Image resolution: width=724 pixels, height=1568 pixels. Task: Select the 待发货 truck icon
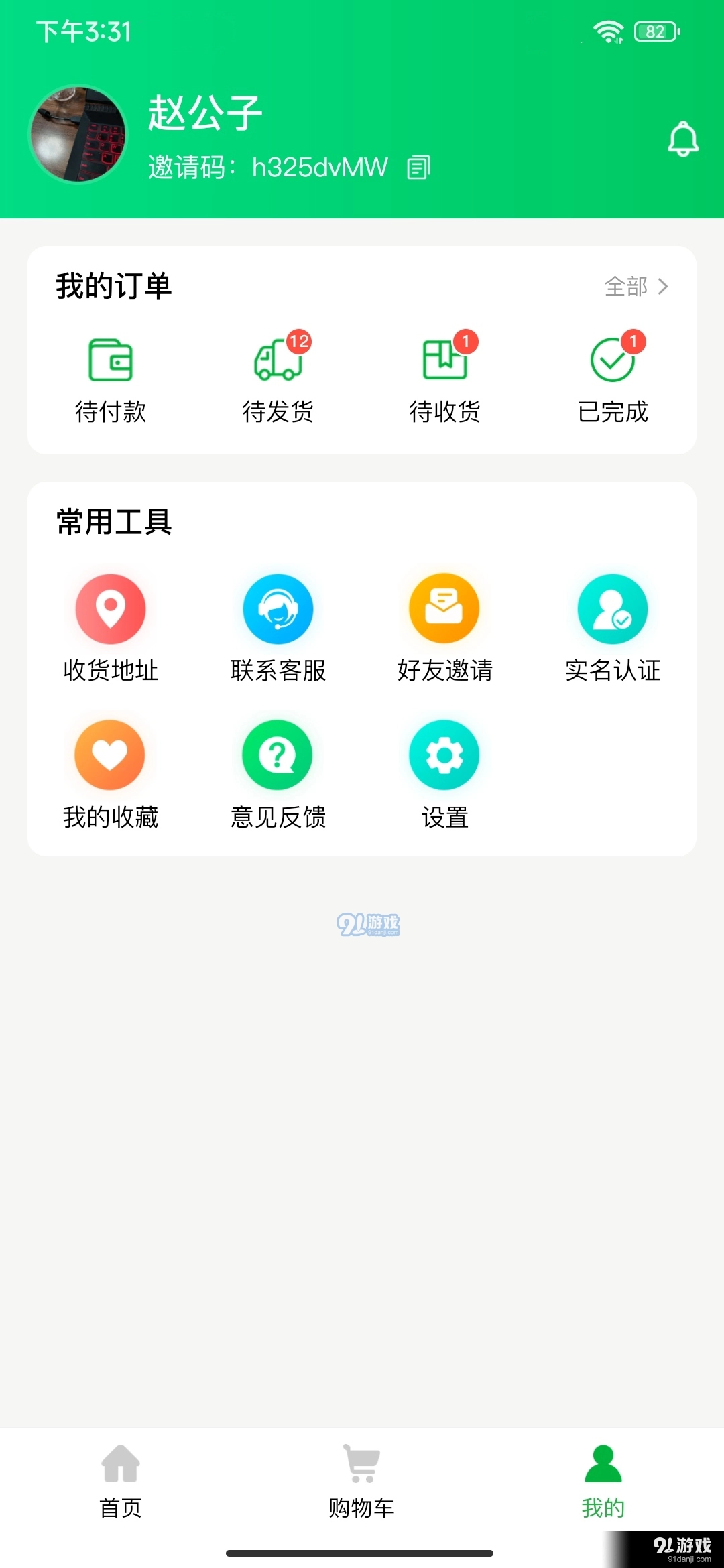[277, 362]
